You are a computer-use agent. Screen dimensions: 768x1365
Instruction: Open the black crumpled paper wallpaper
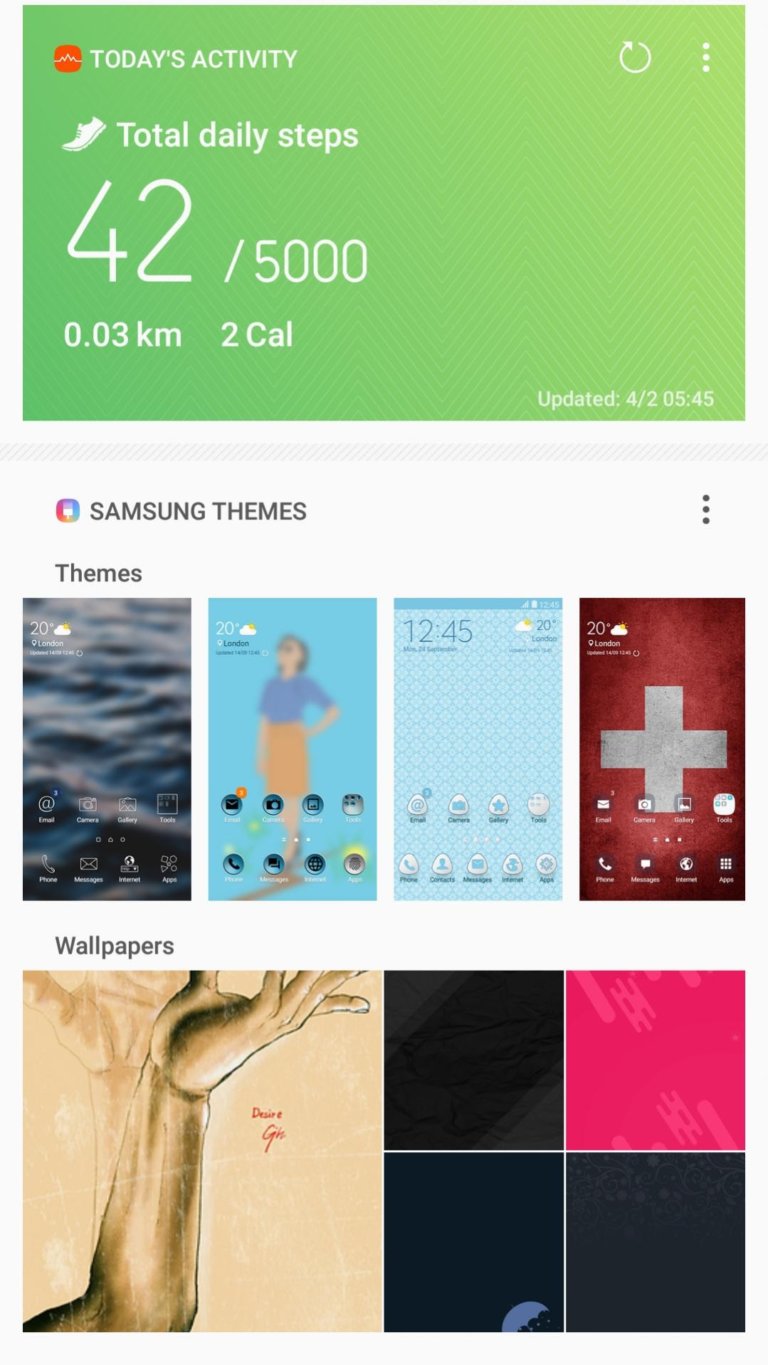pos(474,1060)
